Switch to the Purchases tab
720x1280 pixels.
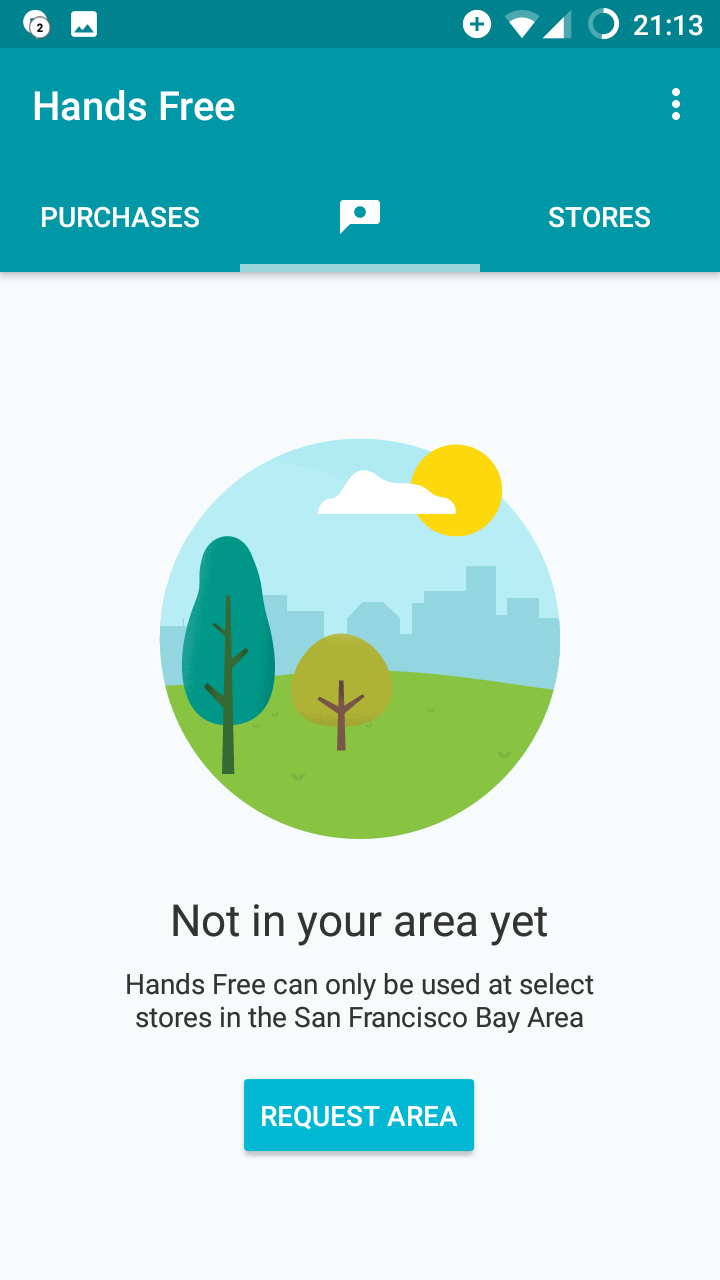pyautogui.click(x=120, y=217)
